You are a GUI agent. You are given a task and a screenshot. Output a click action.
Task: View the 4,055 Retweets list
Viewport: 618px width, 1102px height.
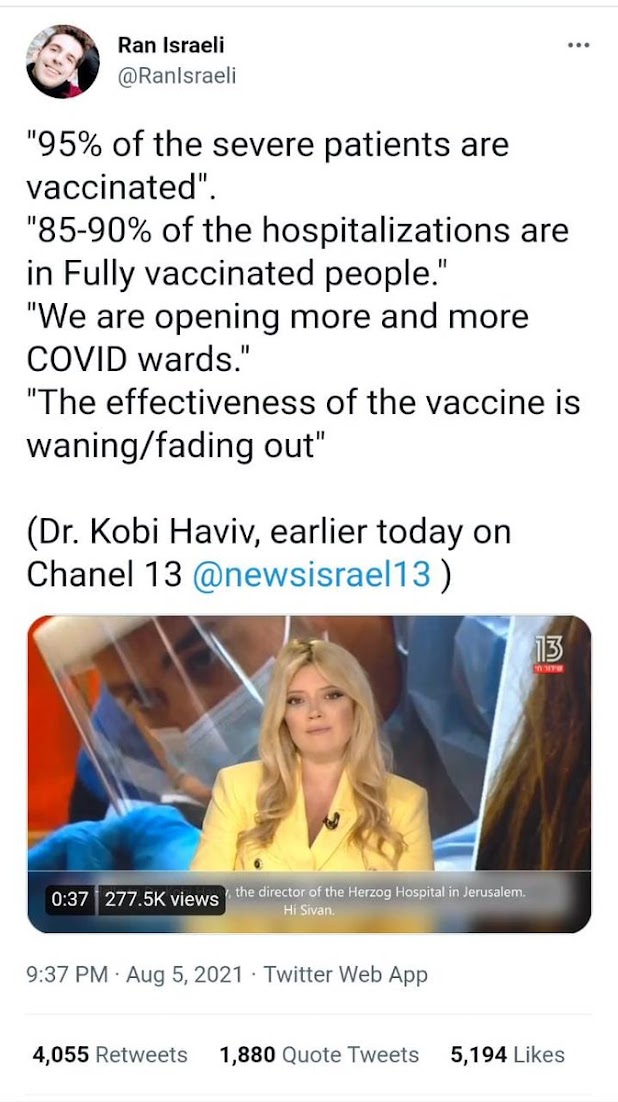coord(110,1054)
